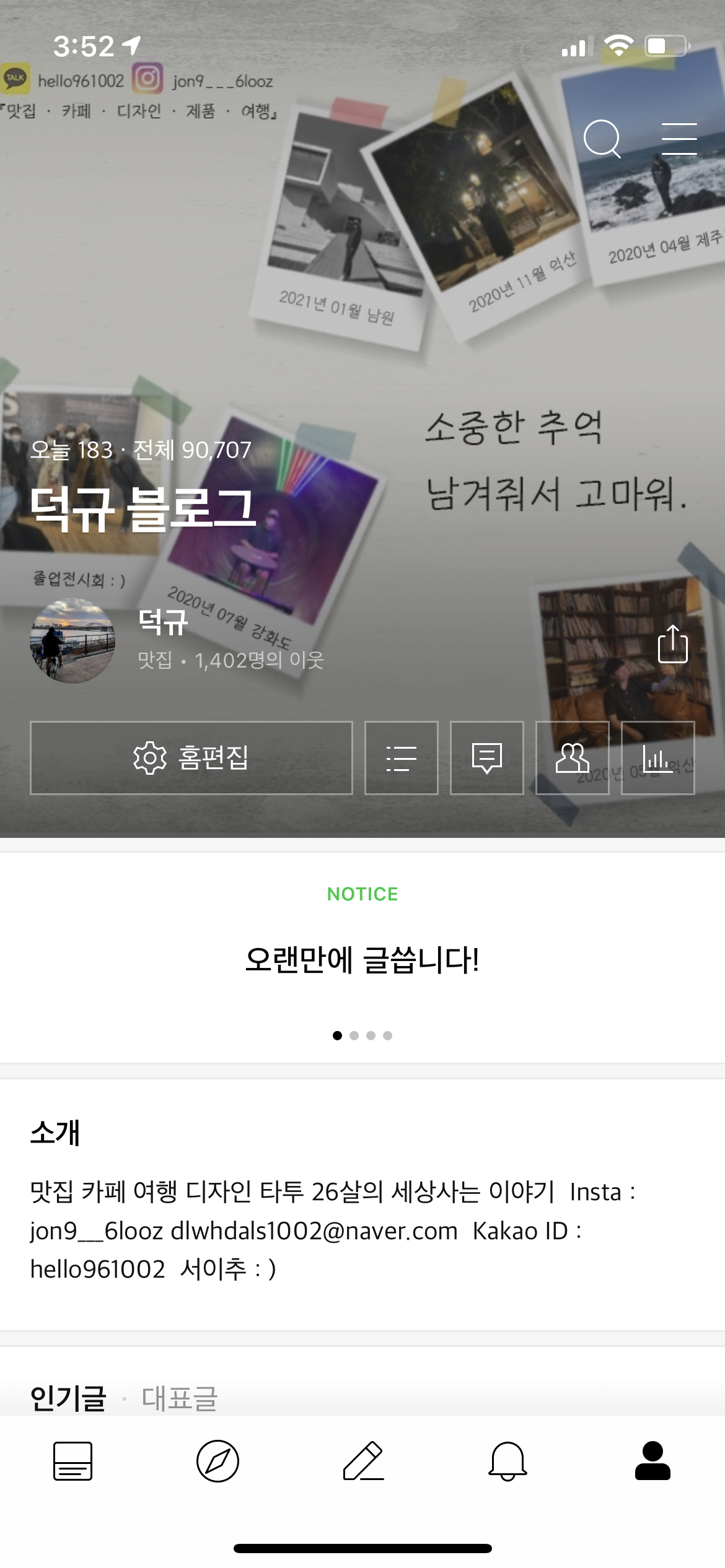725x1568 pixels.
Task: Open notice 오랜만에 글씁니다!
Action: [x=362, y=960]
